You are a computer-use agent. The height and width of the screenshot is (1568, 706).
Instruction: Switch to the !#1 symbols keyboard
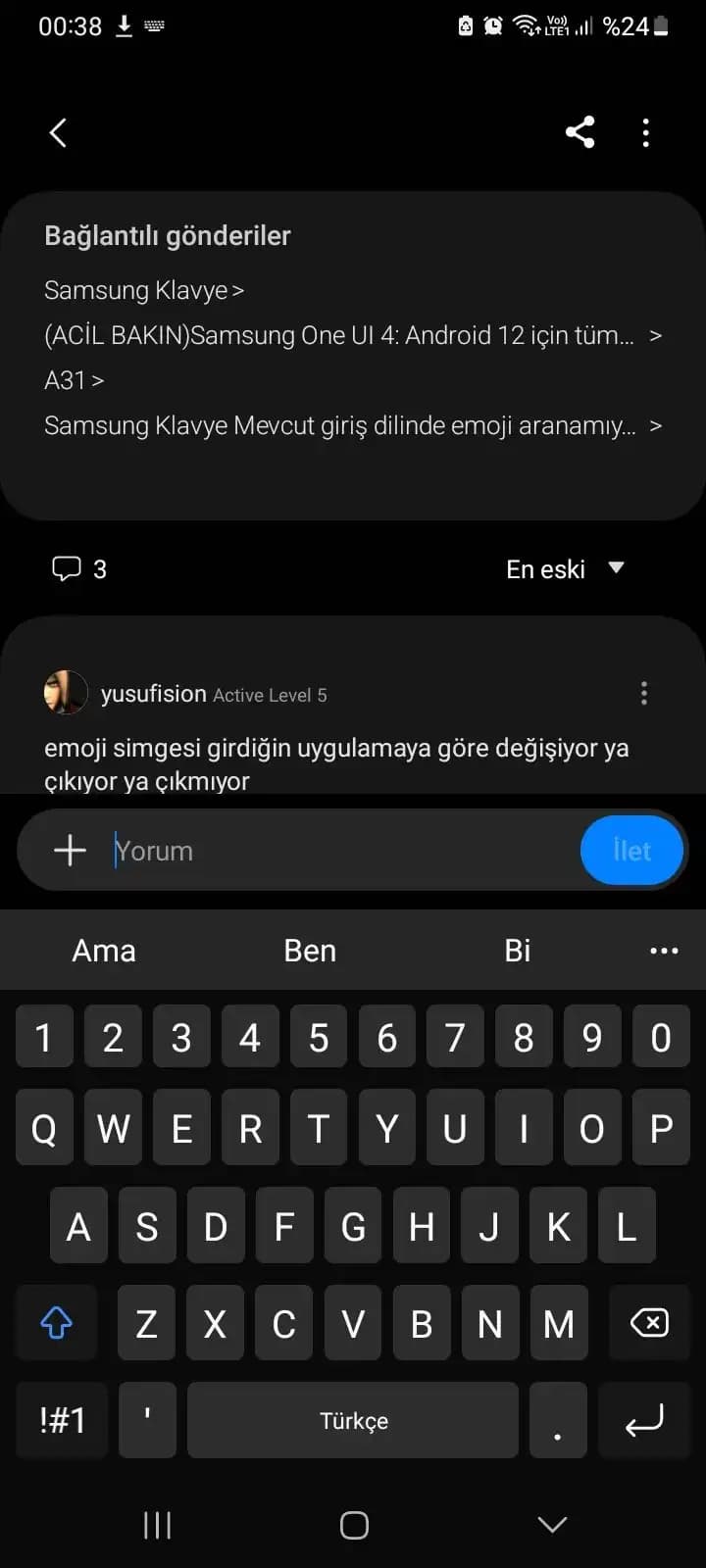(62, 1420)
